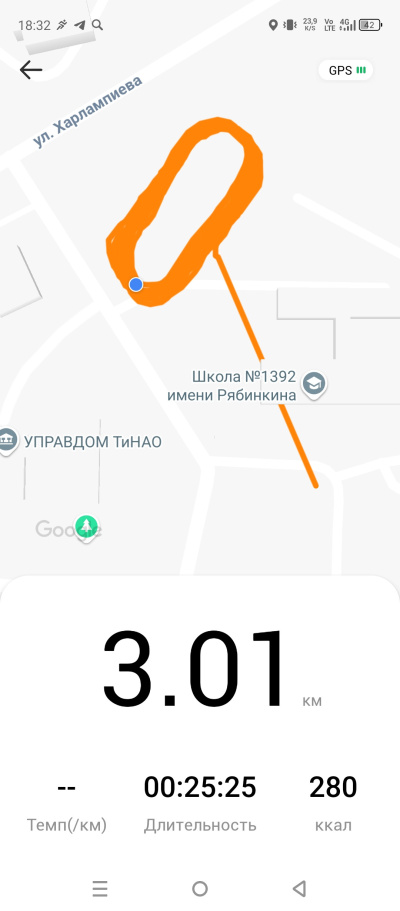Viewport: 400px width, 911px height.
Task: Go back using the top-left arrow
Action: pyautogui.click(x=31, y=70)
